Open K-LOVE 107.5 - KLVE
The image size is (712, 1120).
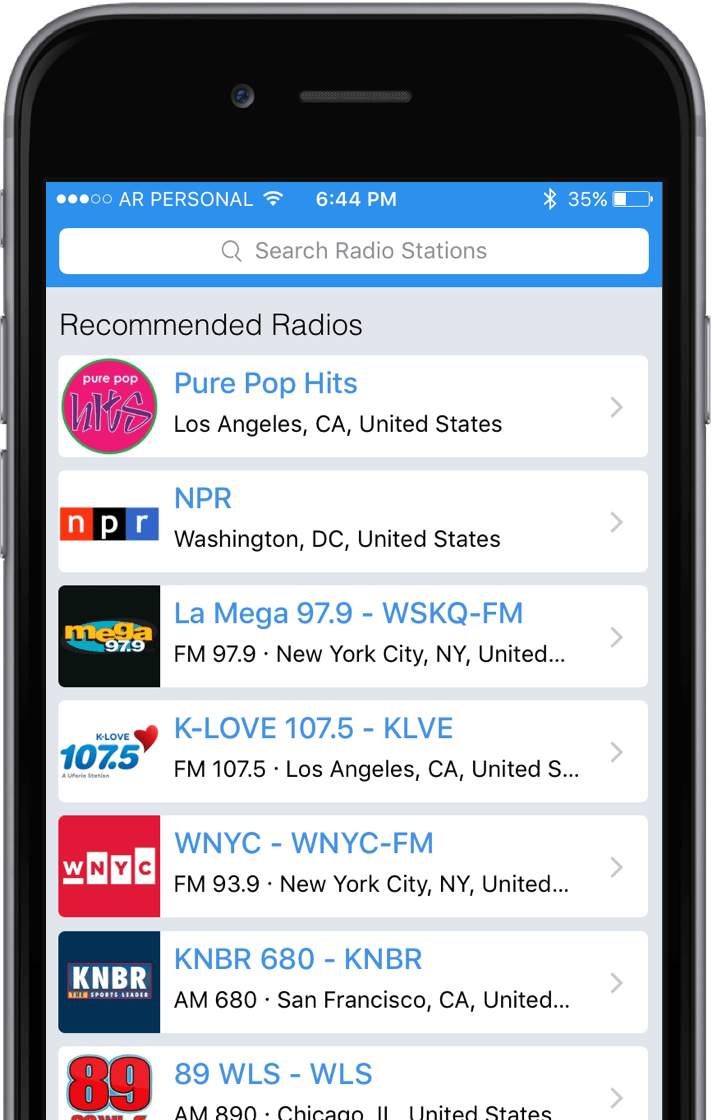[x=353, y=751]
